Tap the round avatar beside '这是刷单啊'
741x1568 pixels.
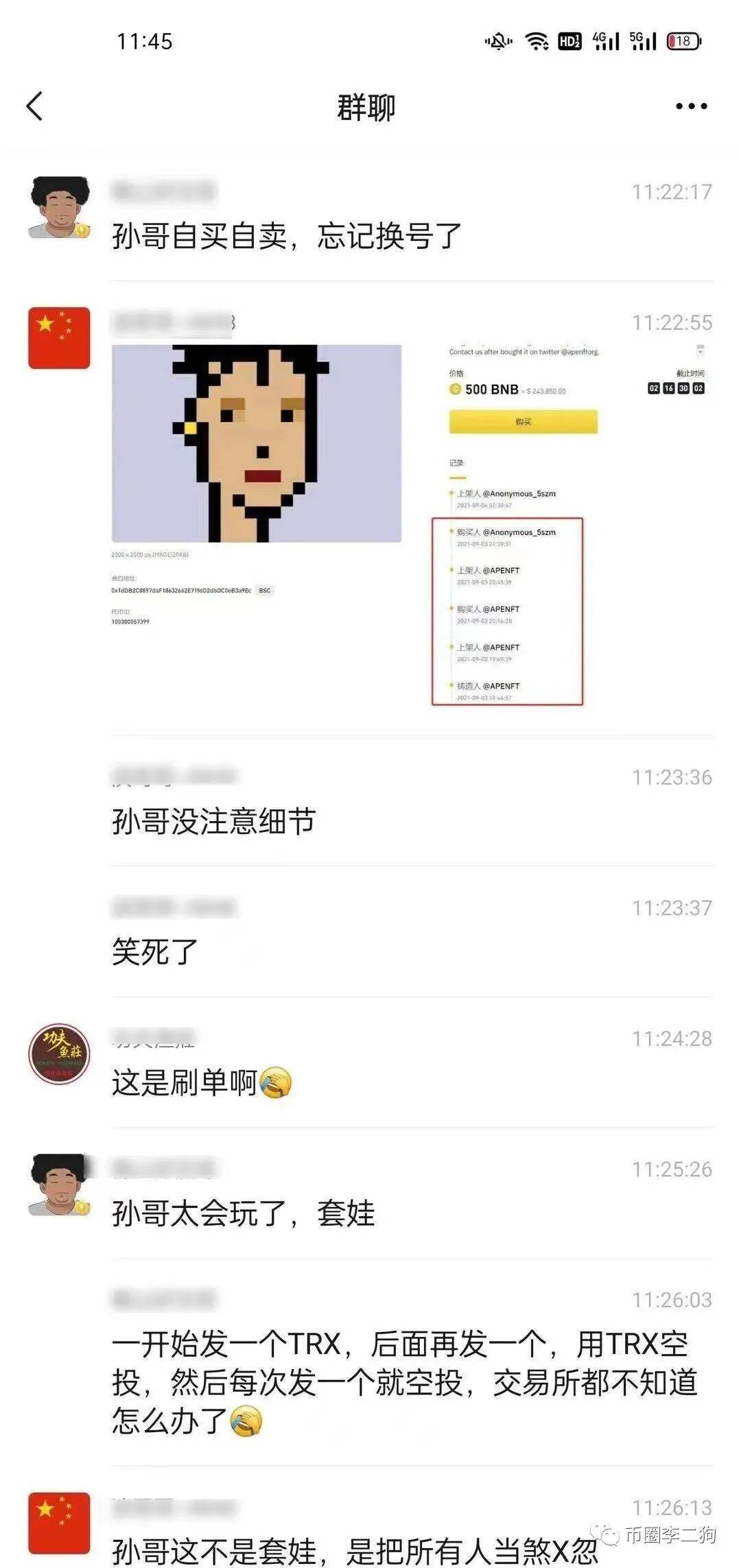60,1054
